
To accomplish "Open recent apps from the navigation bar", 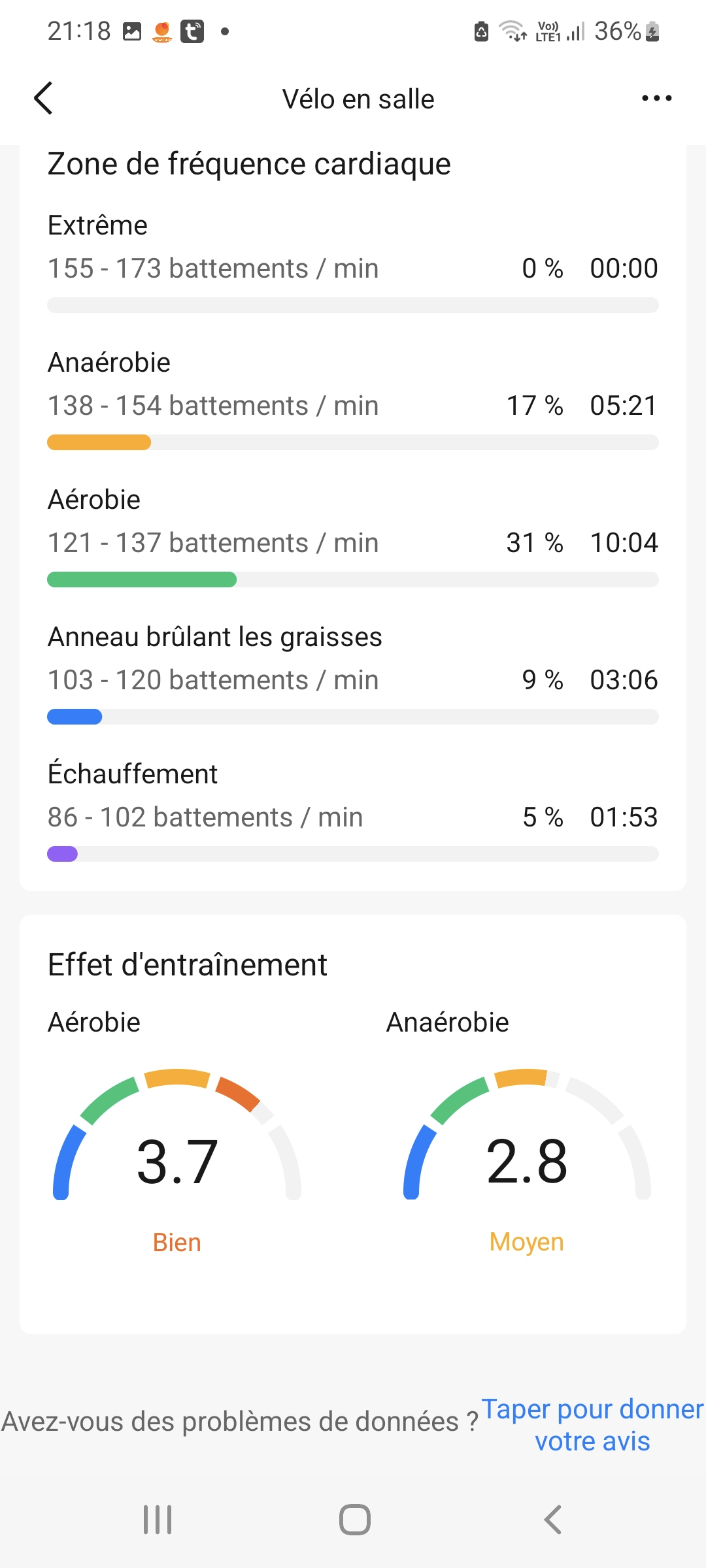I will [158, 1520].
